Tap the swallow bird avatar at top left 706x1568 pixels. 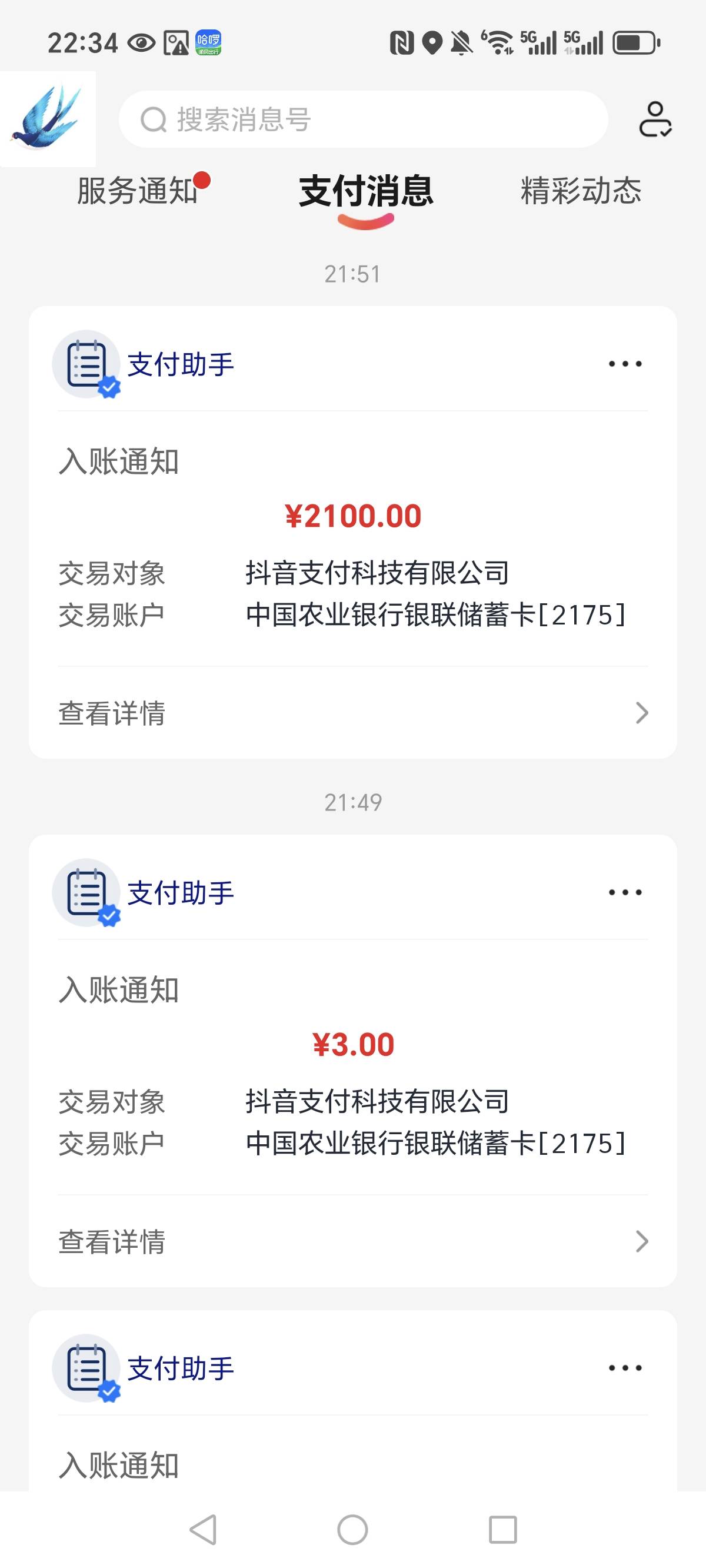(x=48, y=119)
